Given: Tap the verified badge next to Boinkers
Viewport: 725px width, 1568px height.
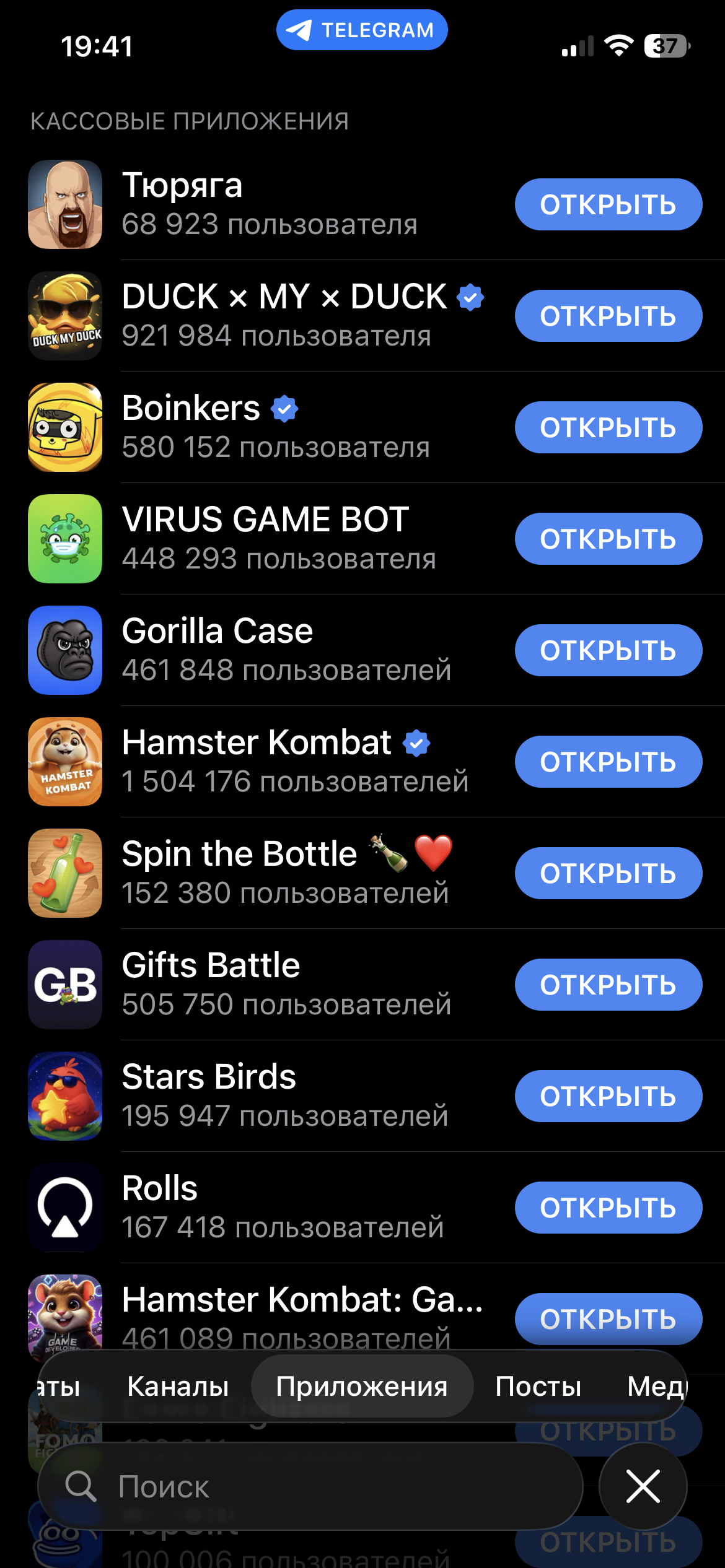Looking at the screenshot, I should (284, 409).
